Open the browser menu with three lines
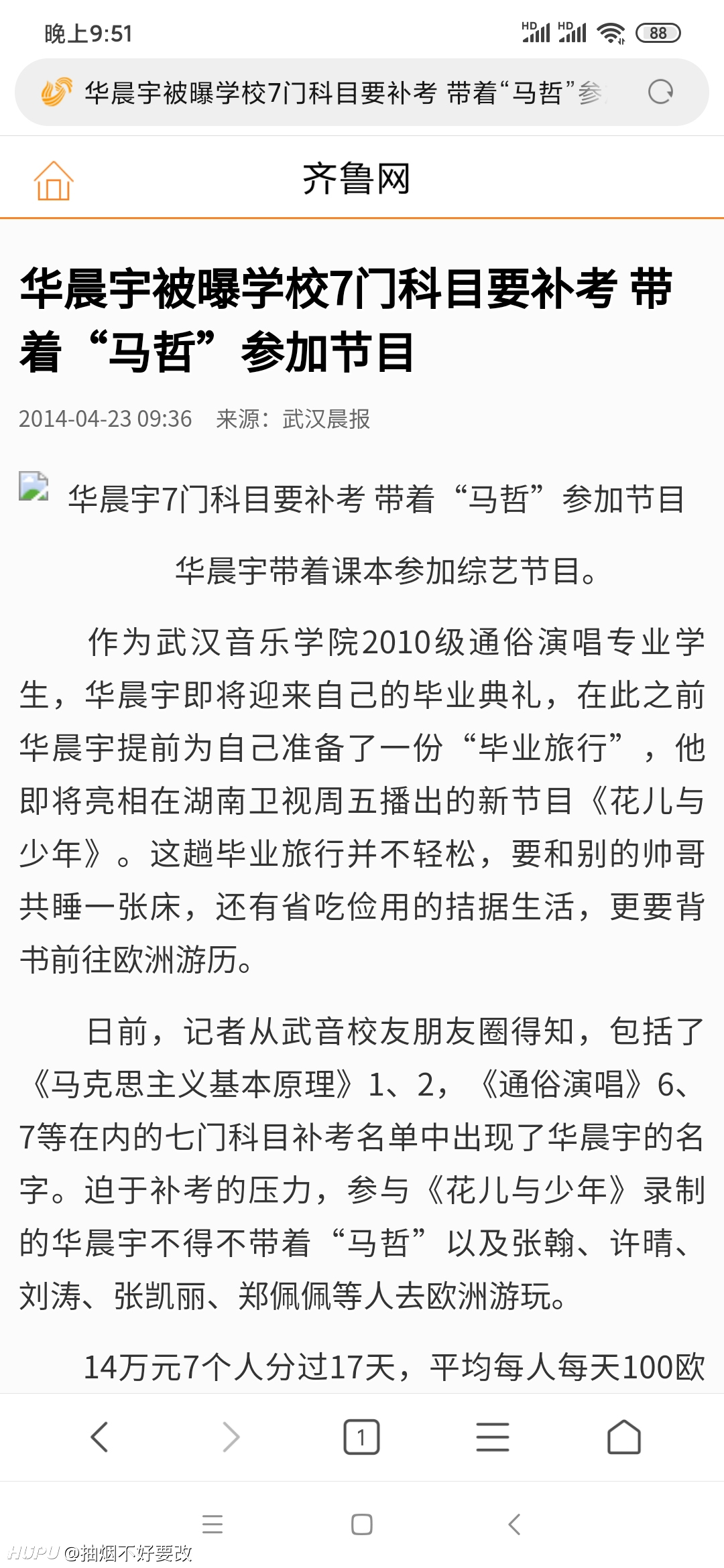 tap(493, 1437)
